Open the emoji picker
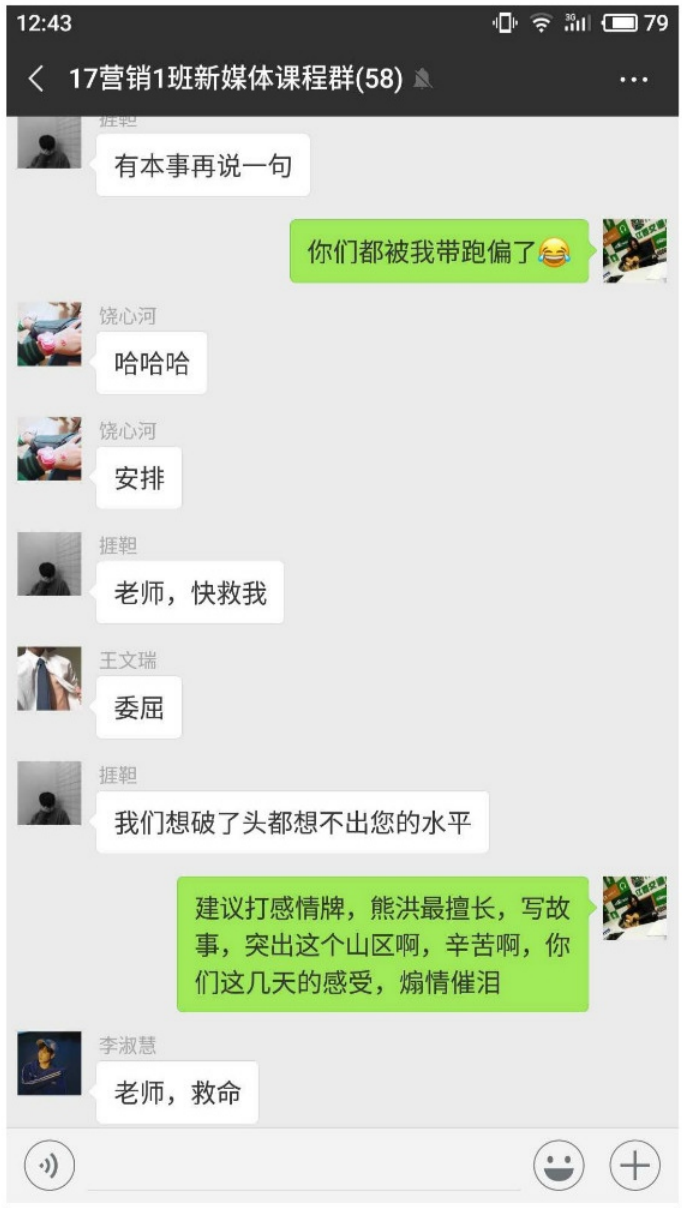The image size is (682, 1208). pyautogui.click(x=558, y=1165)
